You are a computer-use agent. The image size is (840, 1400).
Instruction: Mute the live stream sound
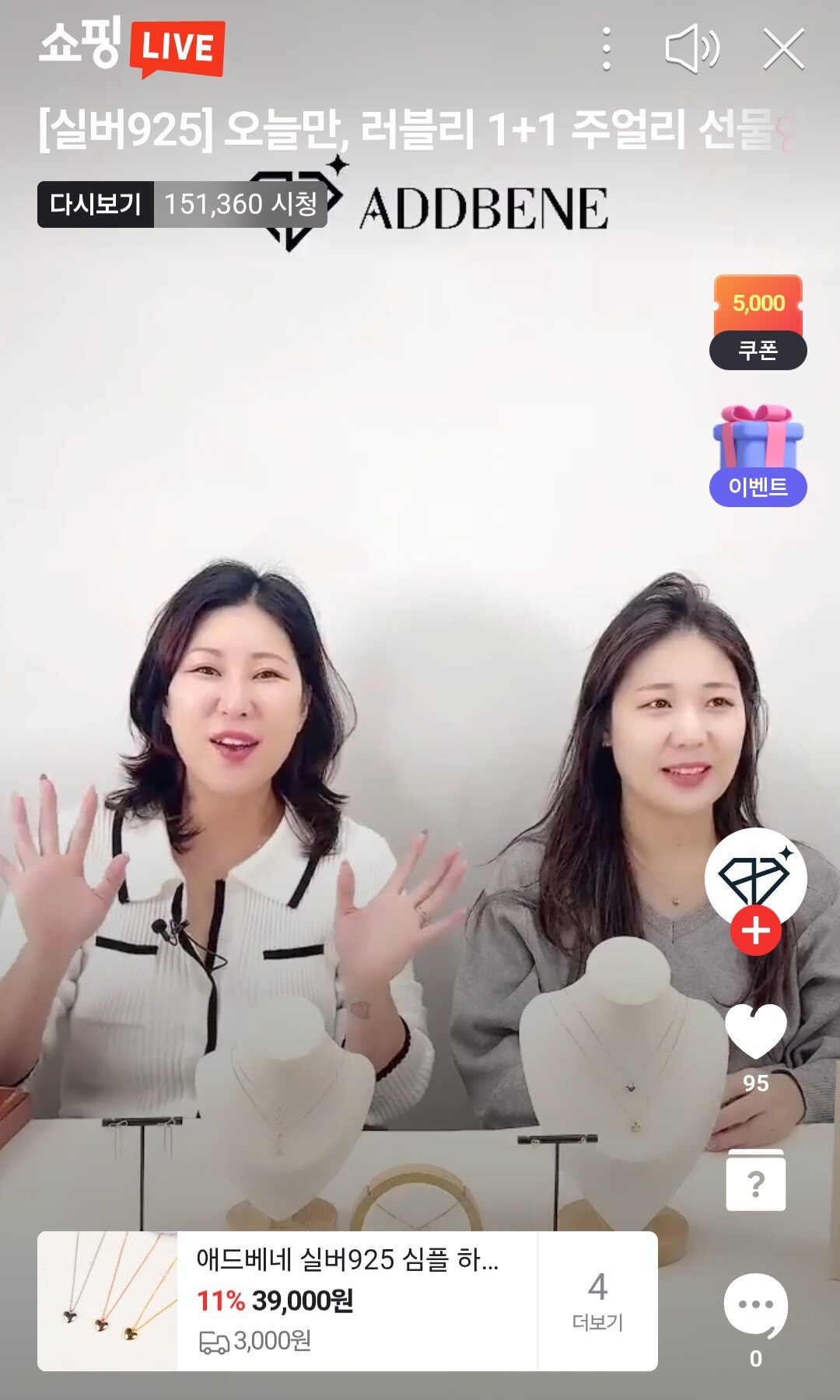(x=692, y=50)
